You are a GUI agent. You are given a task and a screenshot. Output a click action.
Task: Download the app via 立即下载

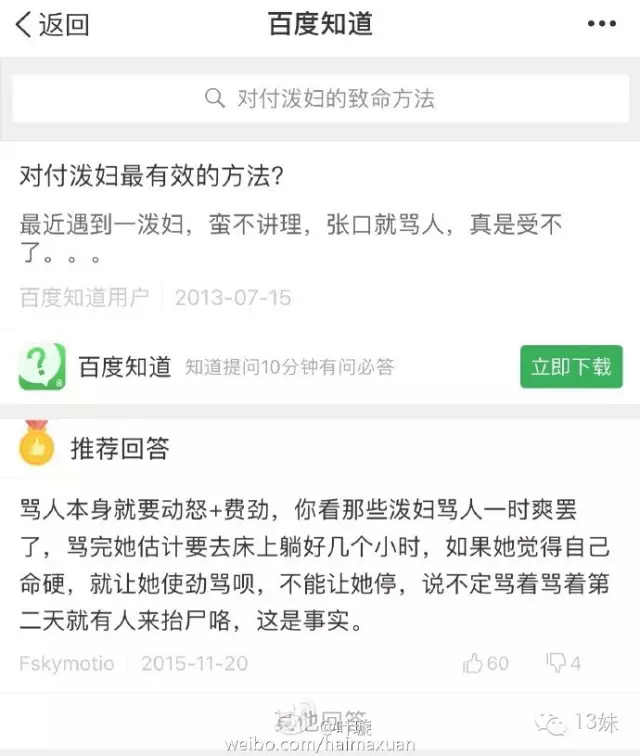point(571,367)
